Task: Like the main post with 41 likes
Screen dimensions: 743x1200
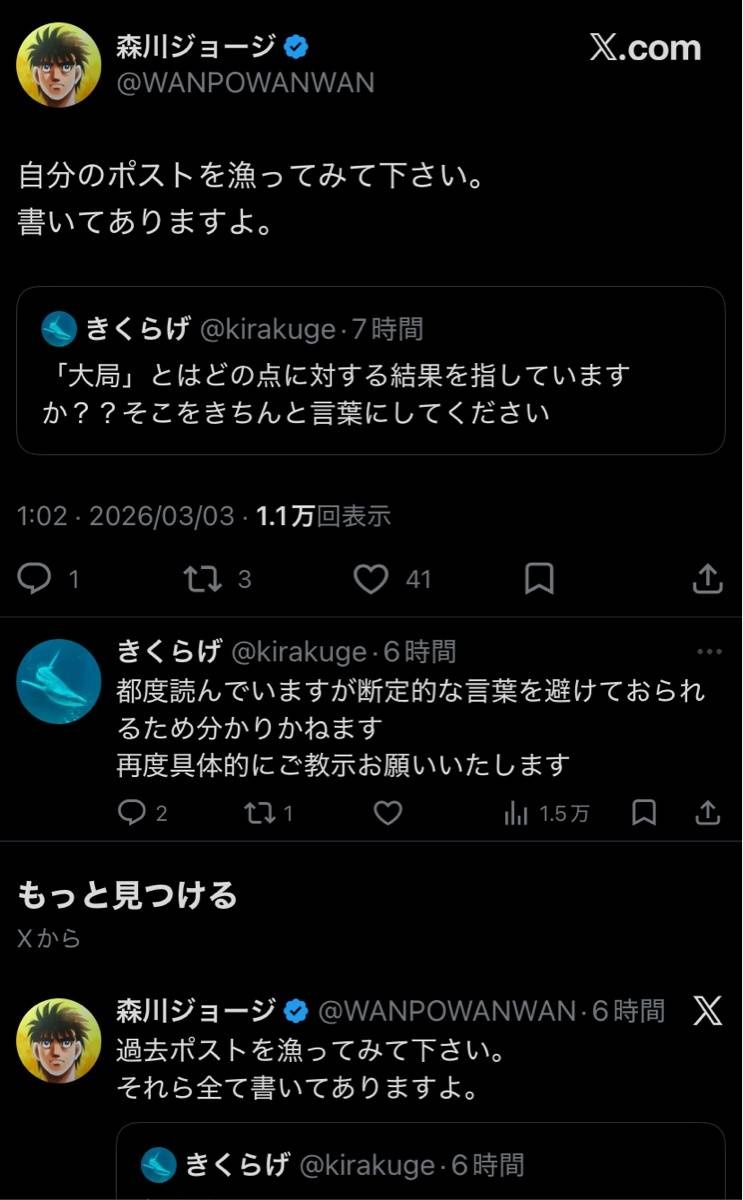Action: [371, 578]
